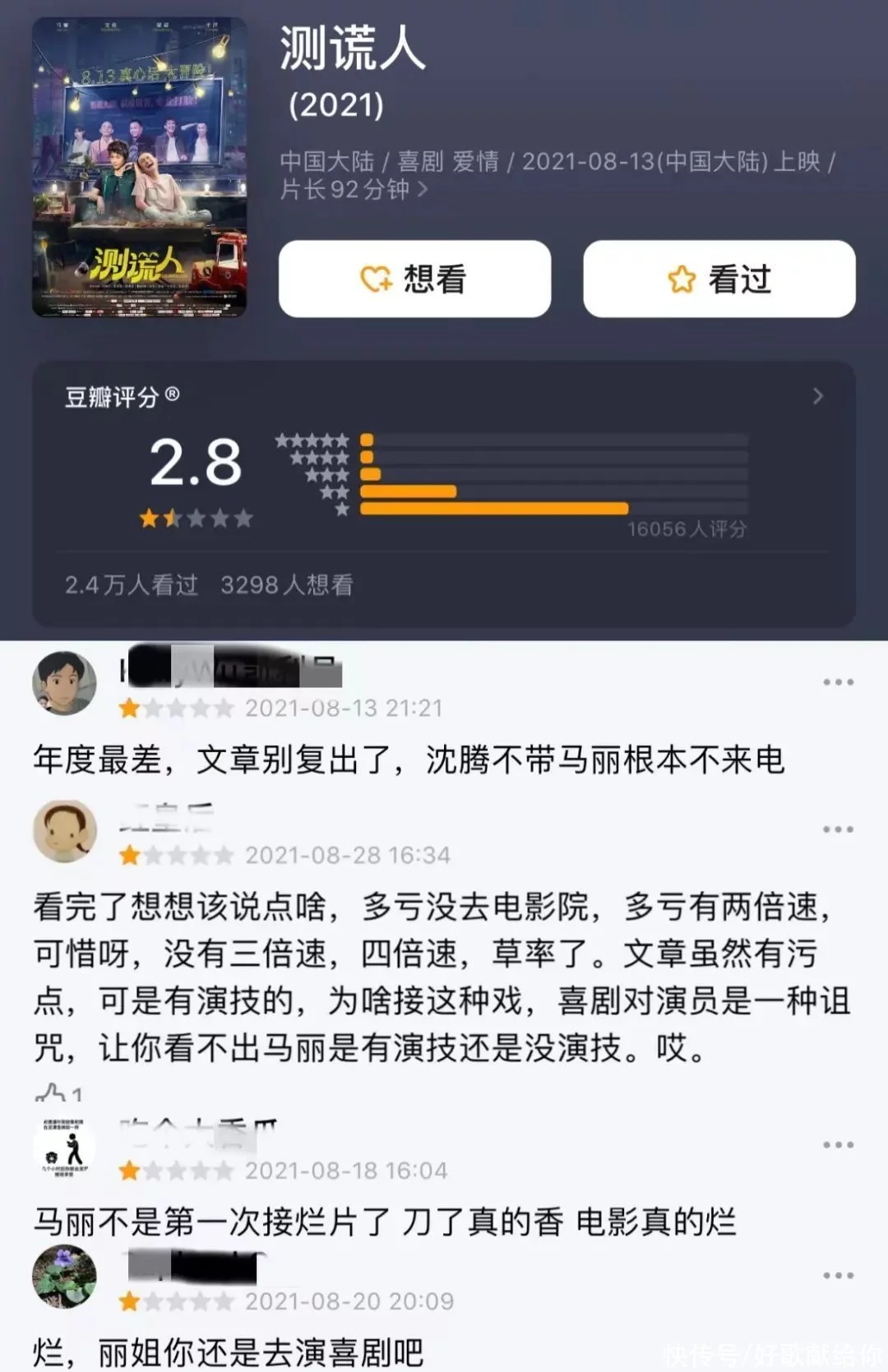Open overflow menu on the 2021-08-28 16:34 review
Viewport: 888px width, 1372px height.
coord(838,829)
